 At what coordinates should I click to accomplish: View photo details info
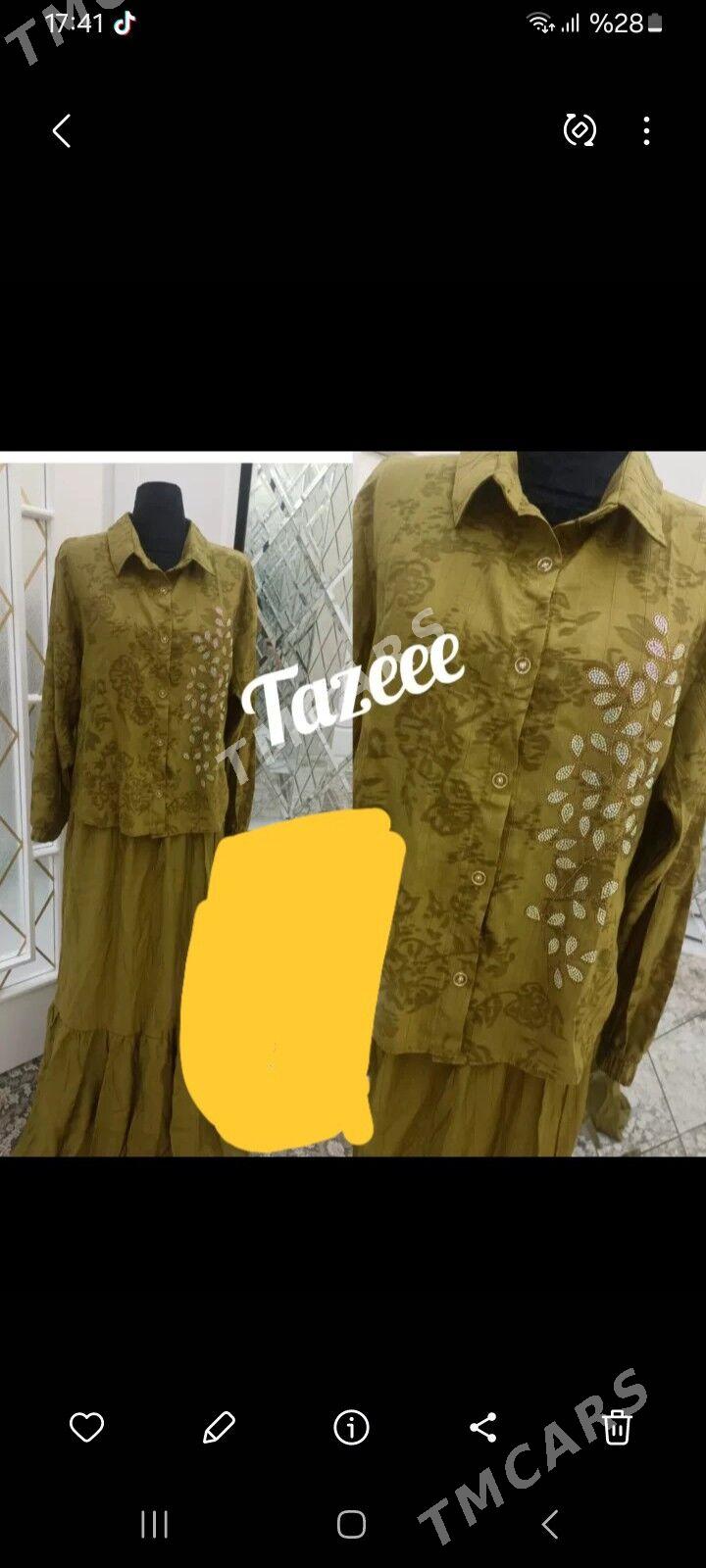(351, 1427)
